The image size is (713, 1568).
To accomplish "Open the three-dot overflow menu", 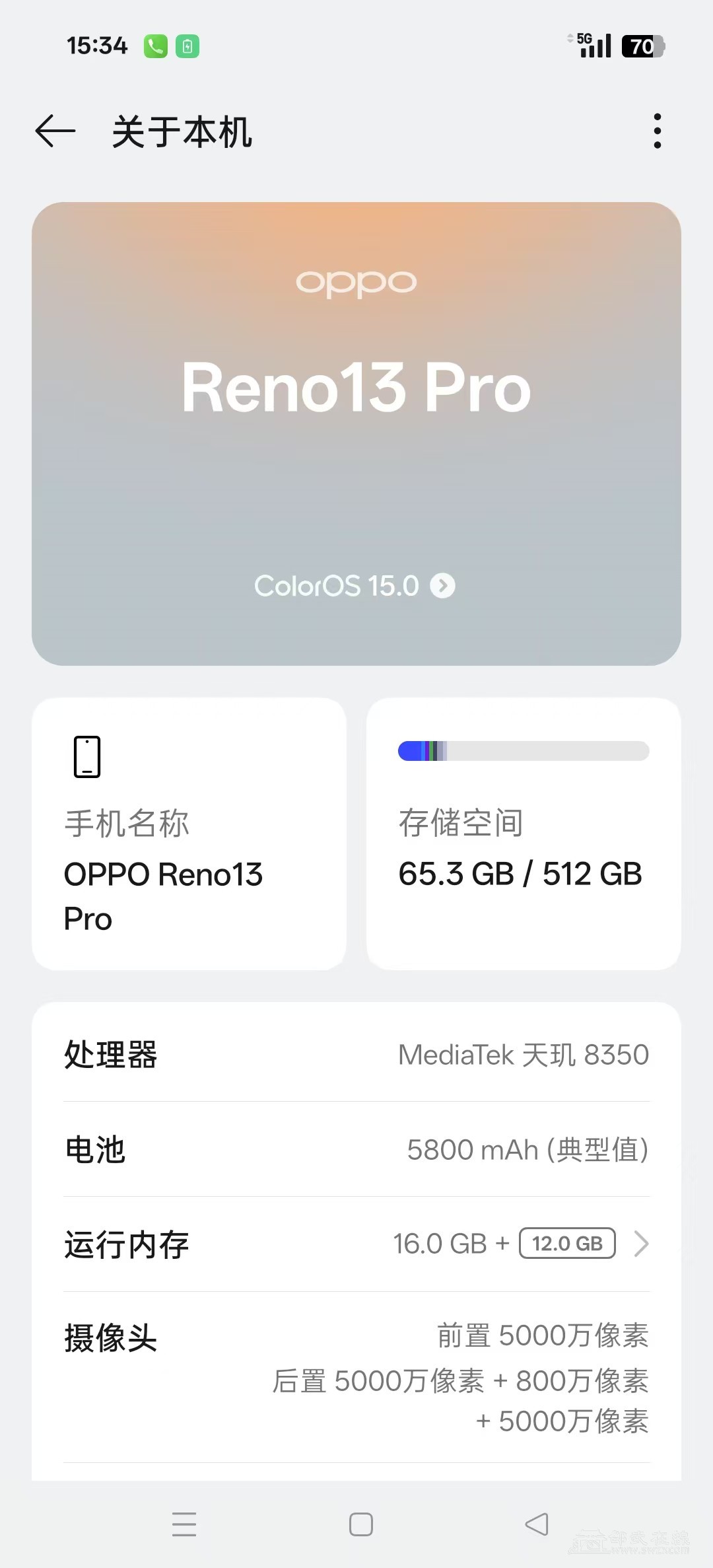I will 657,131.
